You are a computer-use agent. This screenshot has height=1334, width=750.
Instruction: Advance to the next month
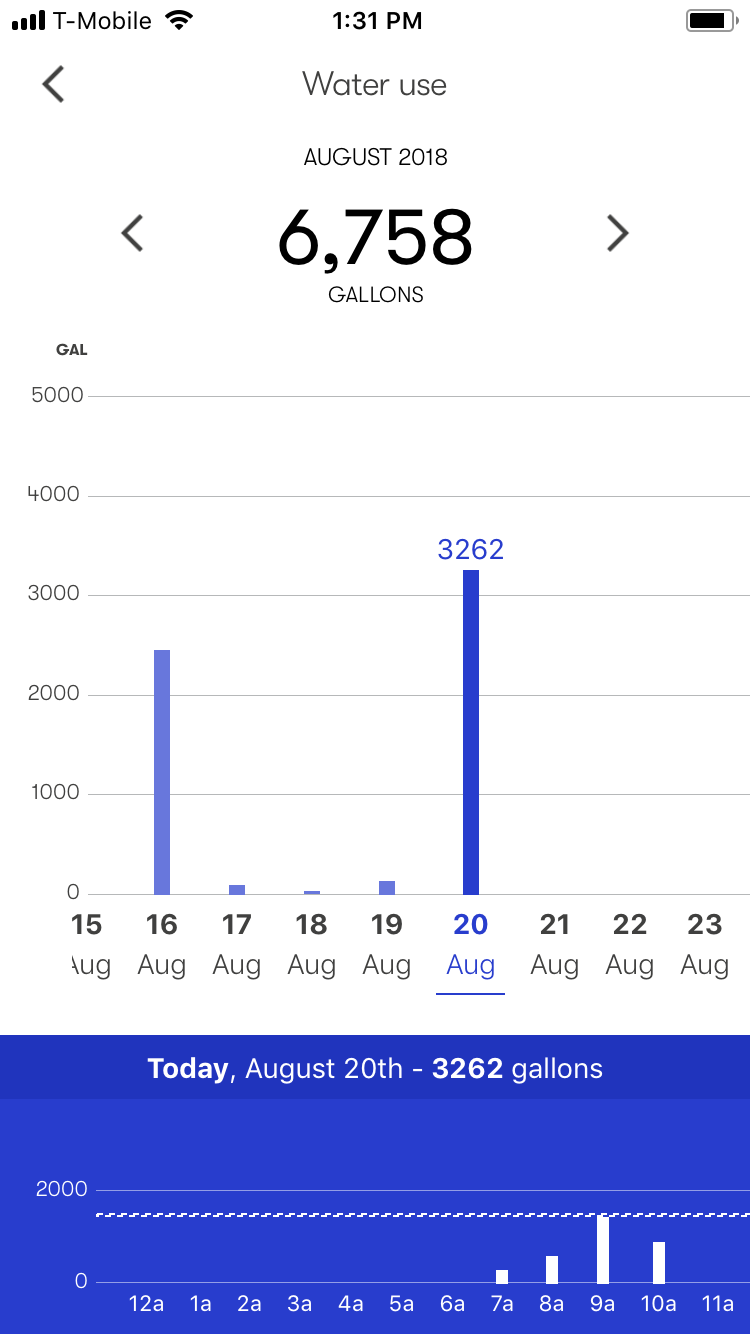tap(618, 234)
